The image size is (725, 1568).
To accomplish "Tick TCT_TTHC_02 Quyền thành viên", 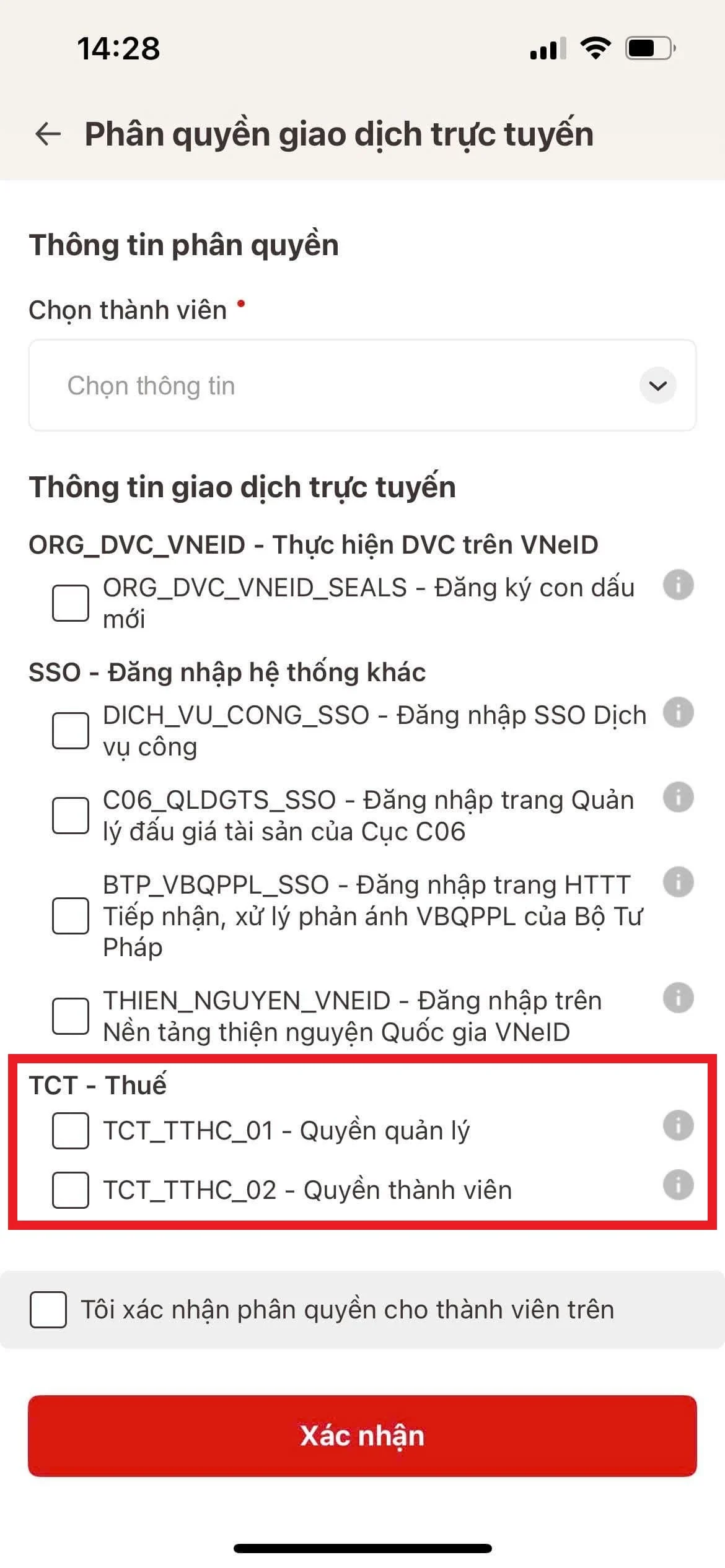I will [71, 1190].
